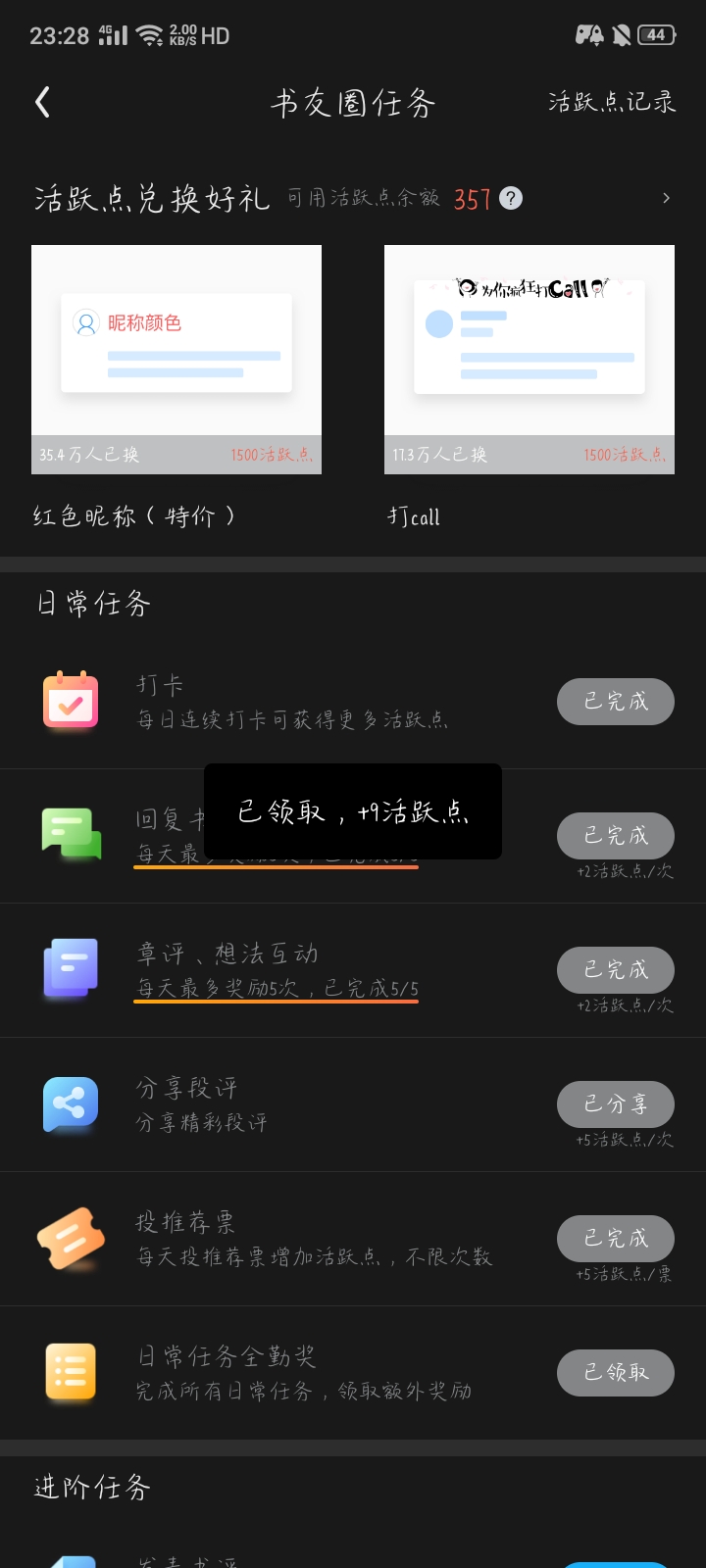Open 活跃点记录 in the header

click(612, 102)
